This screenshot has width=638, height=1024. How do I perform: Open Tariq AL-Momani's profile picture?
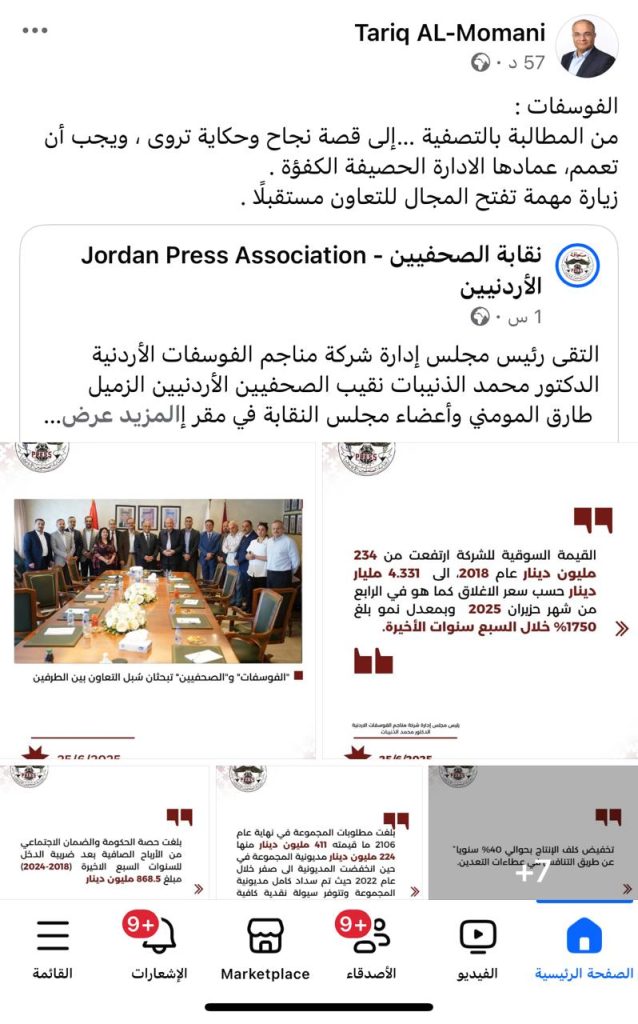pos(586,47)
